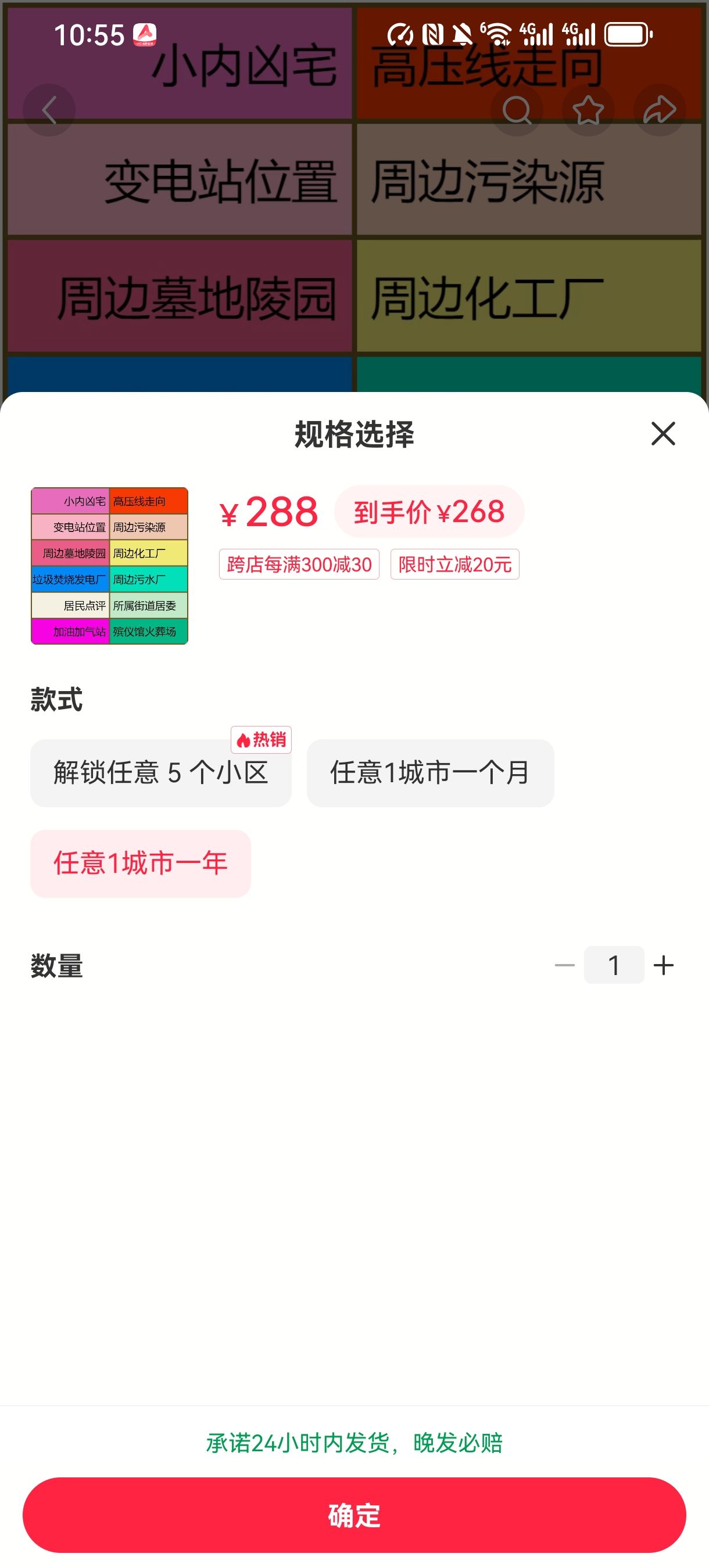
Task: Tap the 跨店每满300减30 coupon tag
Action: (299, 564)
